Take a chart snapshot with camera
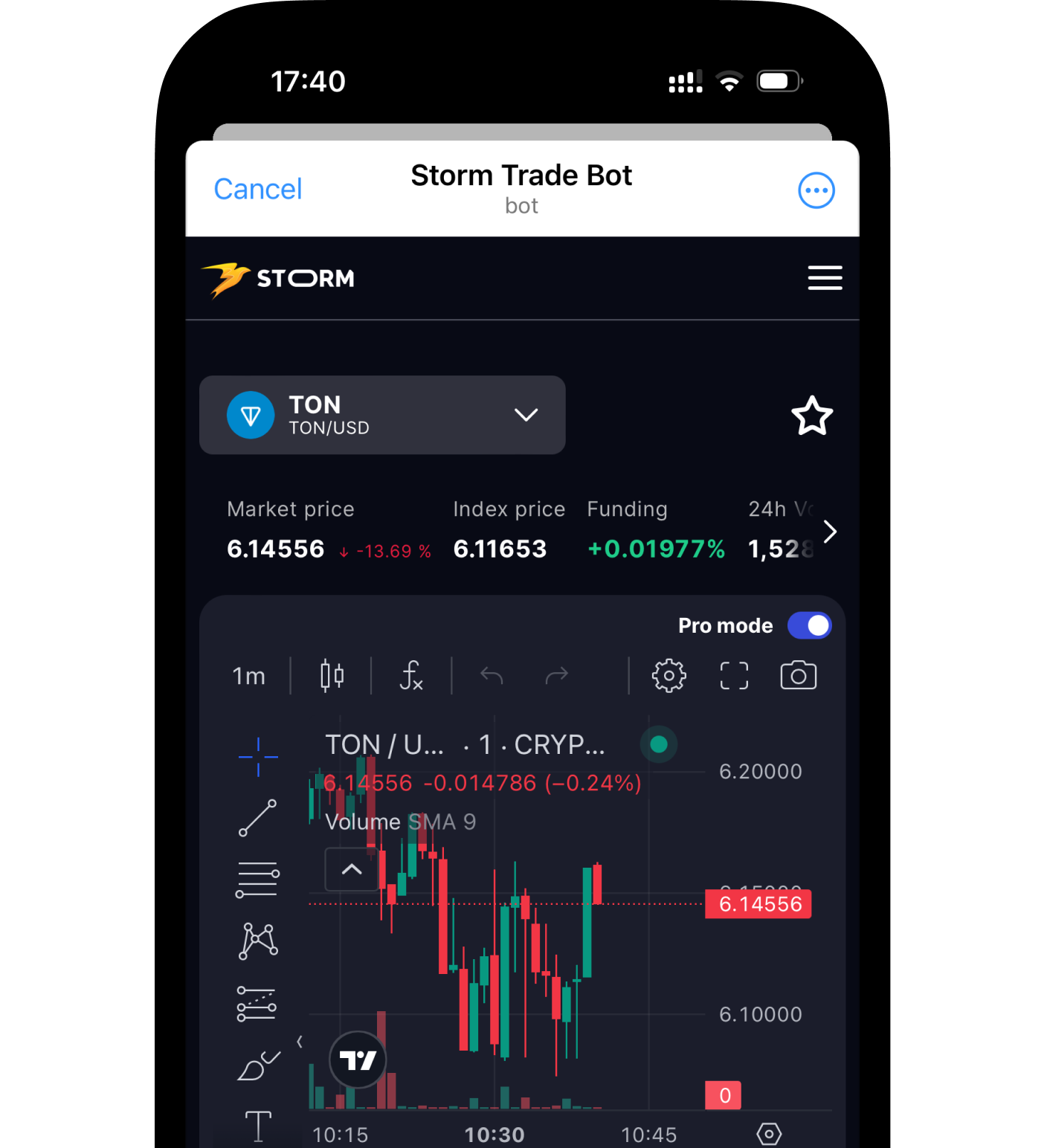This screenshot has width=1047, height=1148. pyautogui.click(x=798, y=676)
